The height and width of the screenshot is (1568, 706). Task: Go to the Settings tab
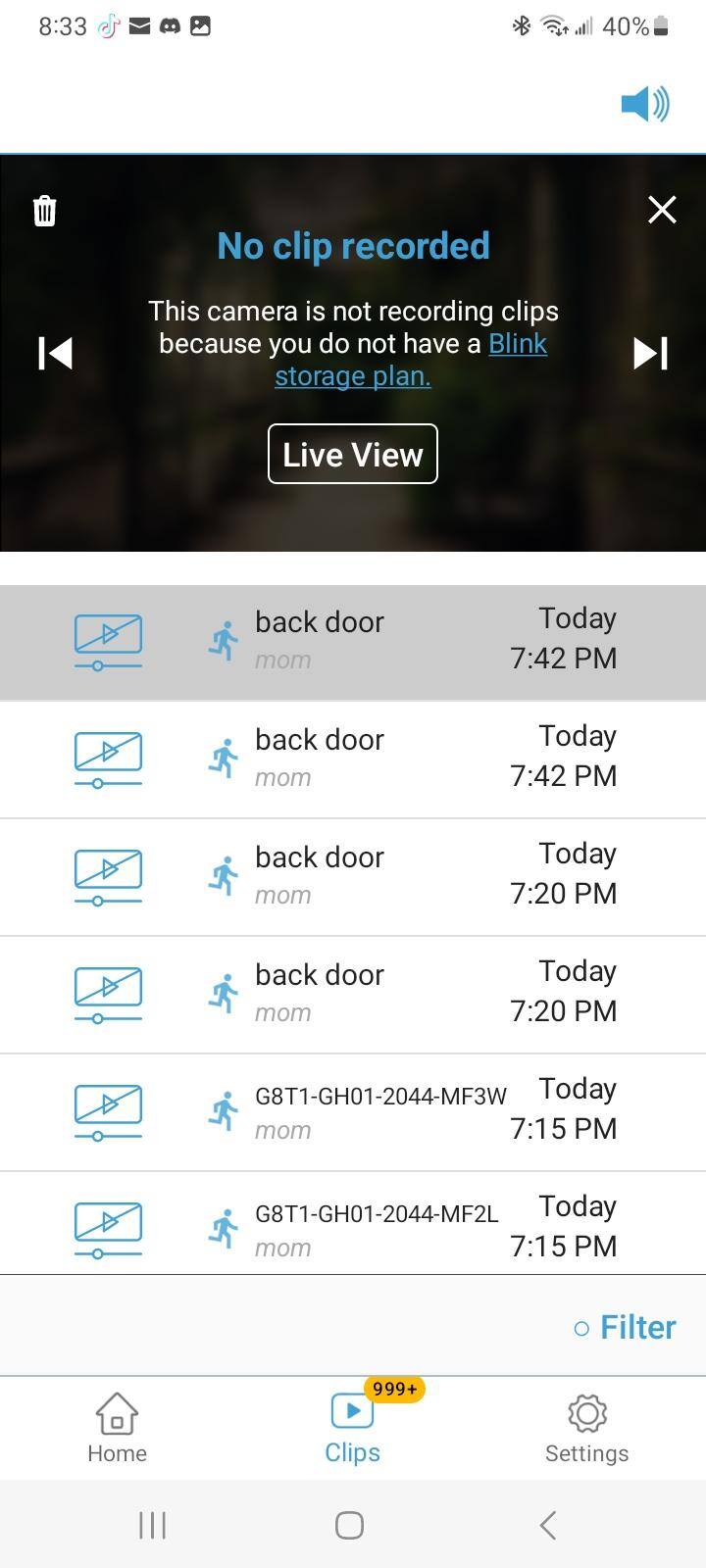tap(586, 1428)
